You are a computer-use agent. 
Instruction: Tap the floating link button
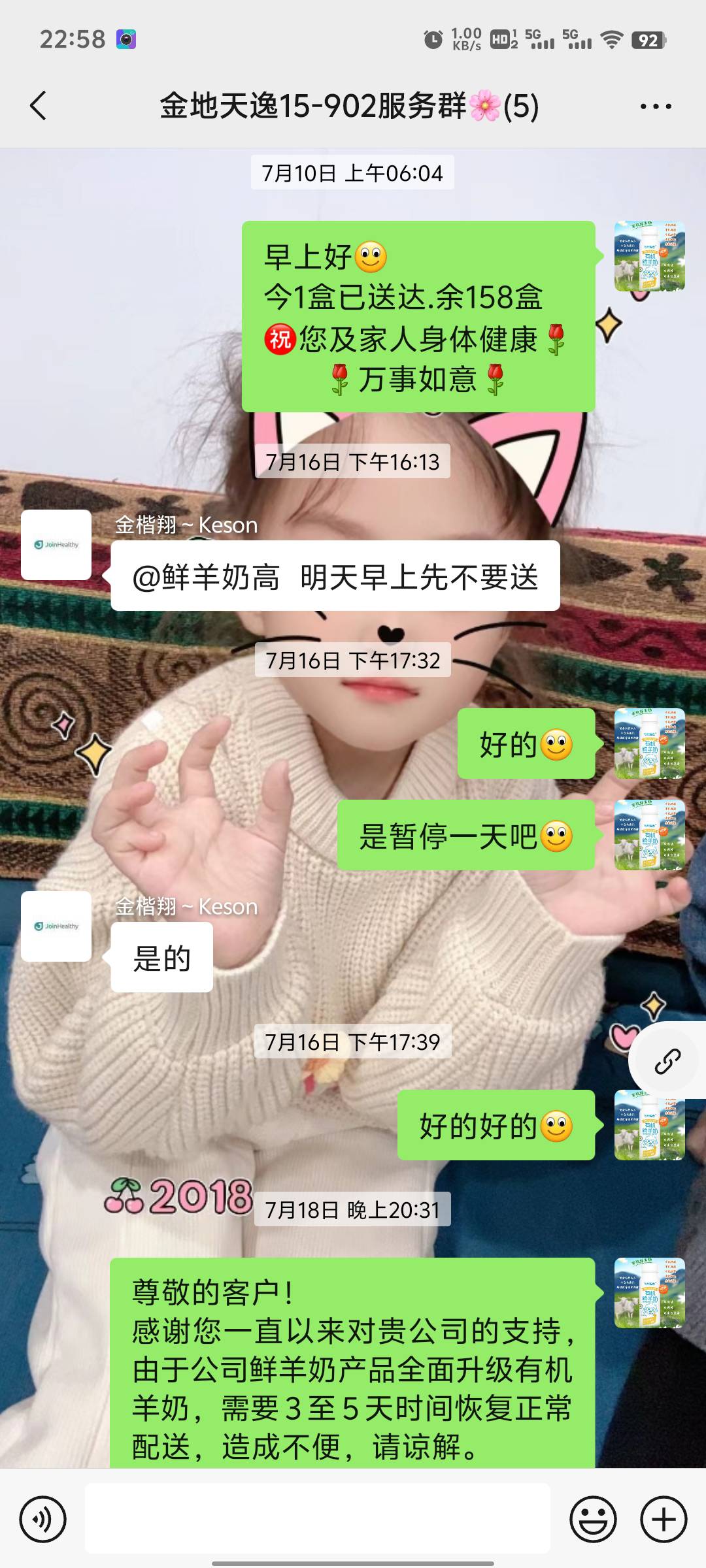(x=667, y=1062)
